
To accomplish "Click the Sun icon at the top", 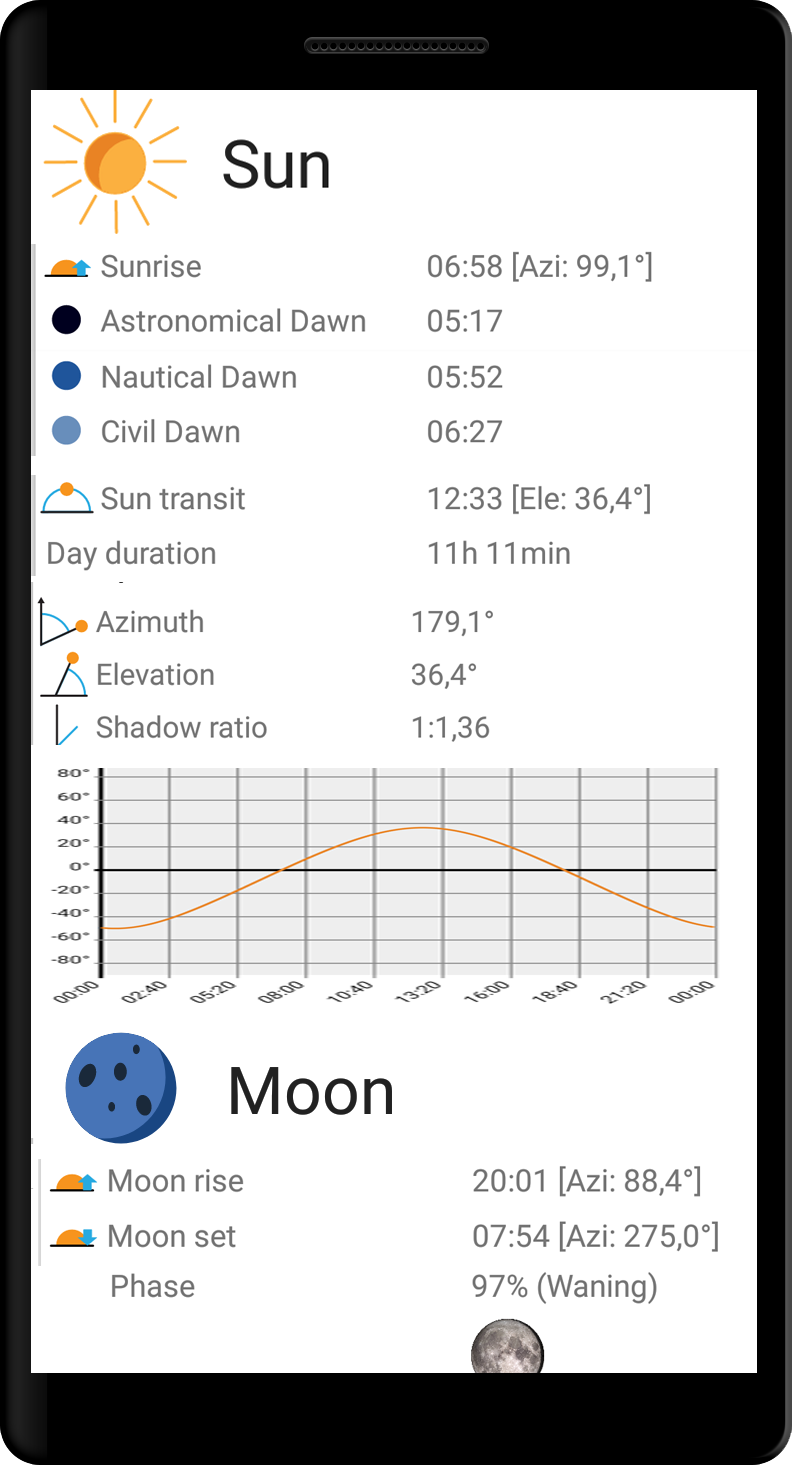I will coord(115,160).
